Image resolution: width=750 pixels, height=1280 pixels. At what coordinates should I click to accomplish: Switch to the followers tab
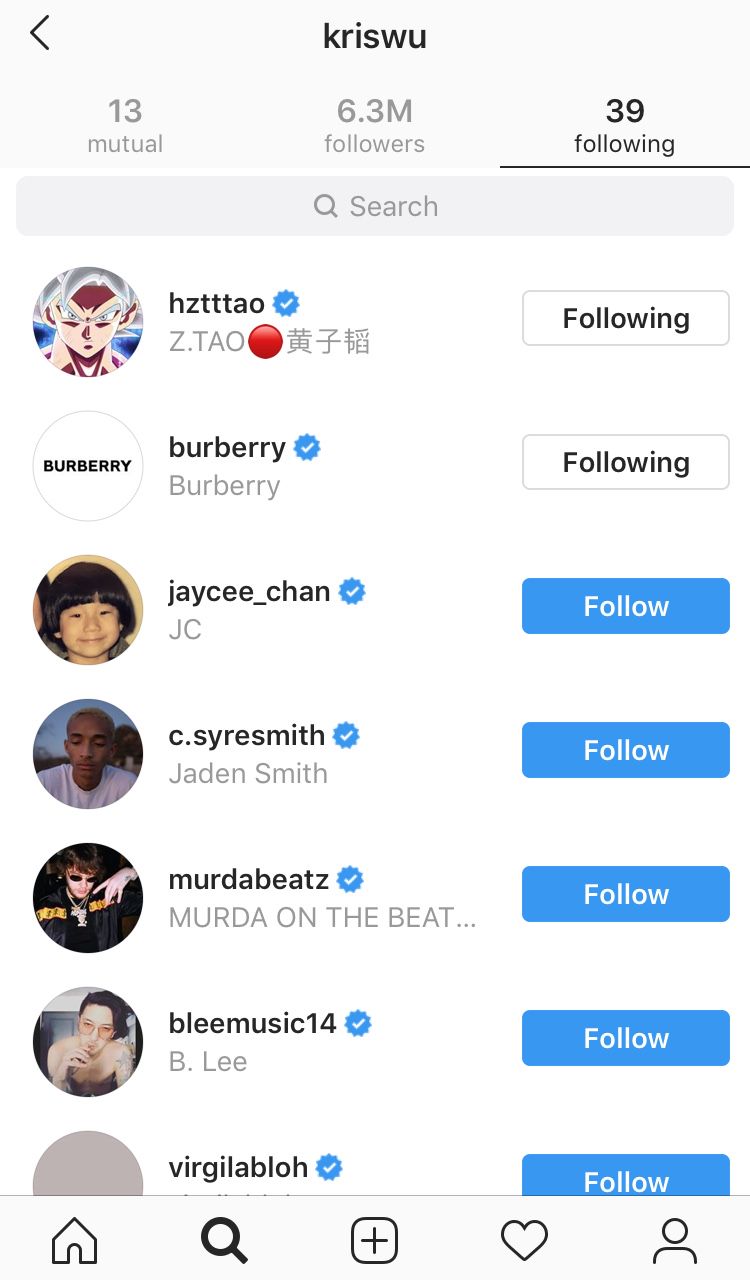pyautogui.click(x=374, y=126)
